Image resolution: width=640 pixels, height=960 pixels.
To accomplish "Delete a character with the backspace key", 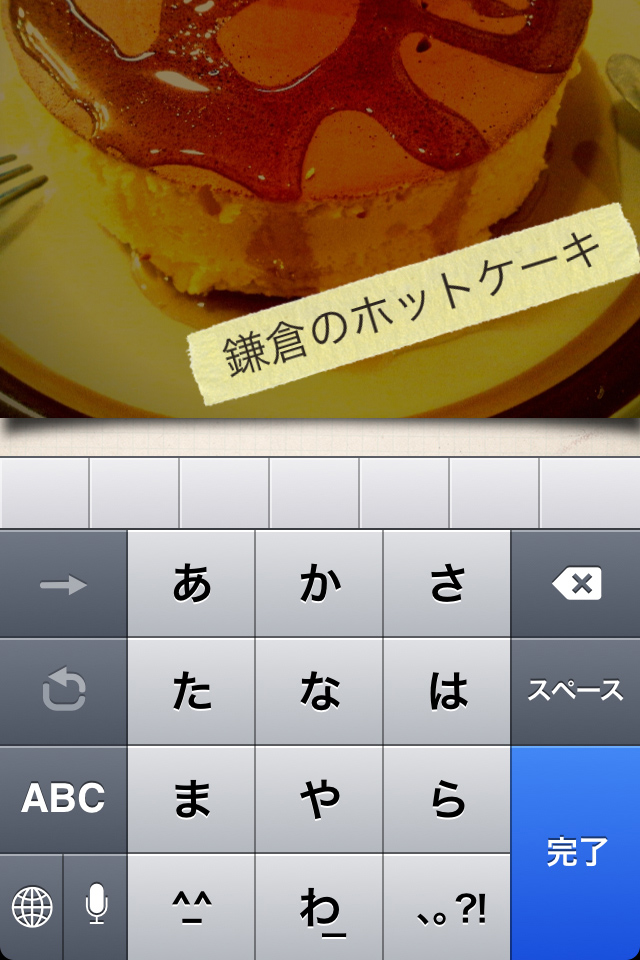I will click(x=576, y=584).
